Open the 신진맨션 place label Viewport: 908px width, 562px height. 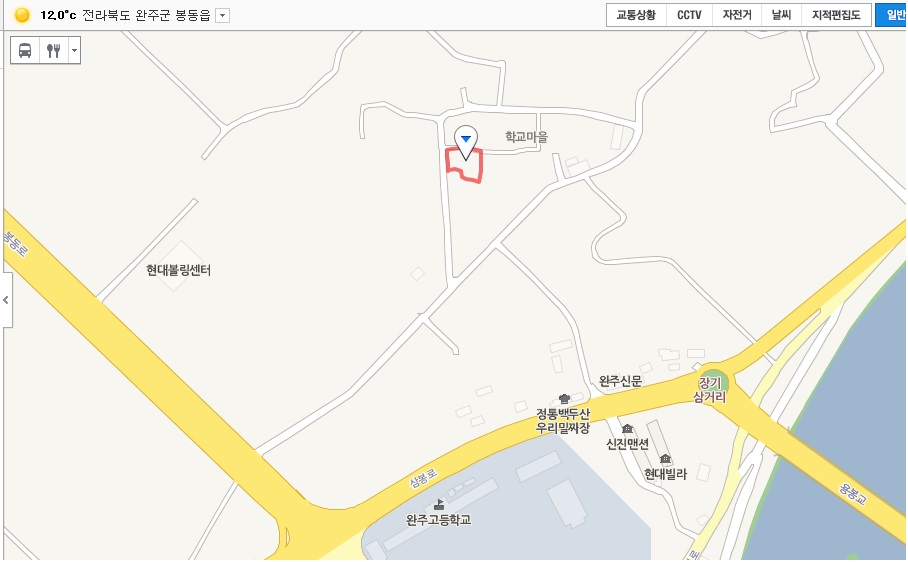(x=628, y=443)
